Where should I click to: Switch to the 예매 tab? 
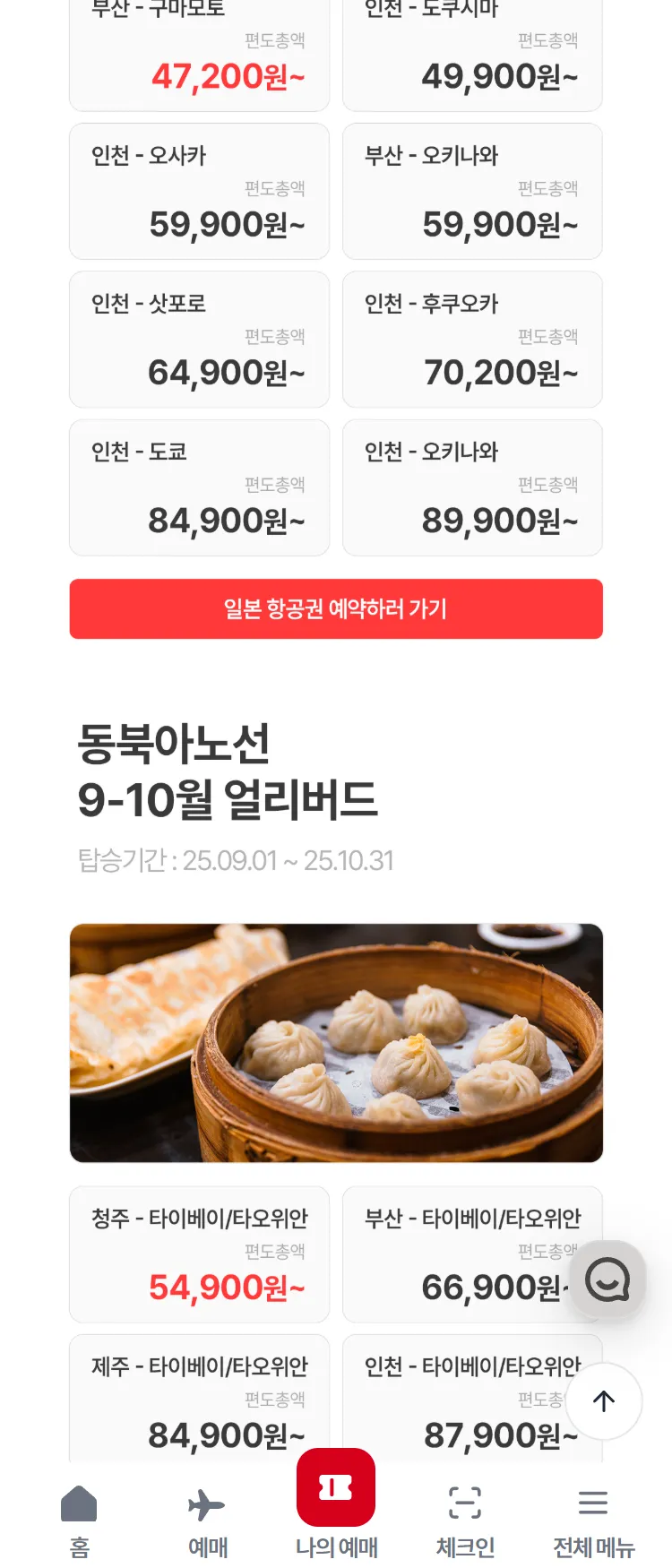coord(207,1519)
